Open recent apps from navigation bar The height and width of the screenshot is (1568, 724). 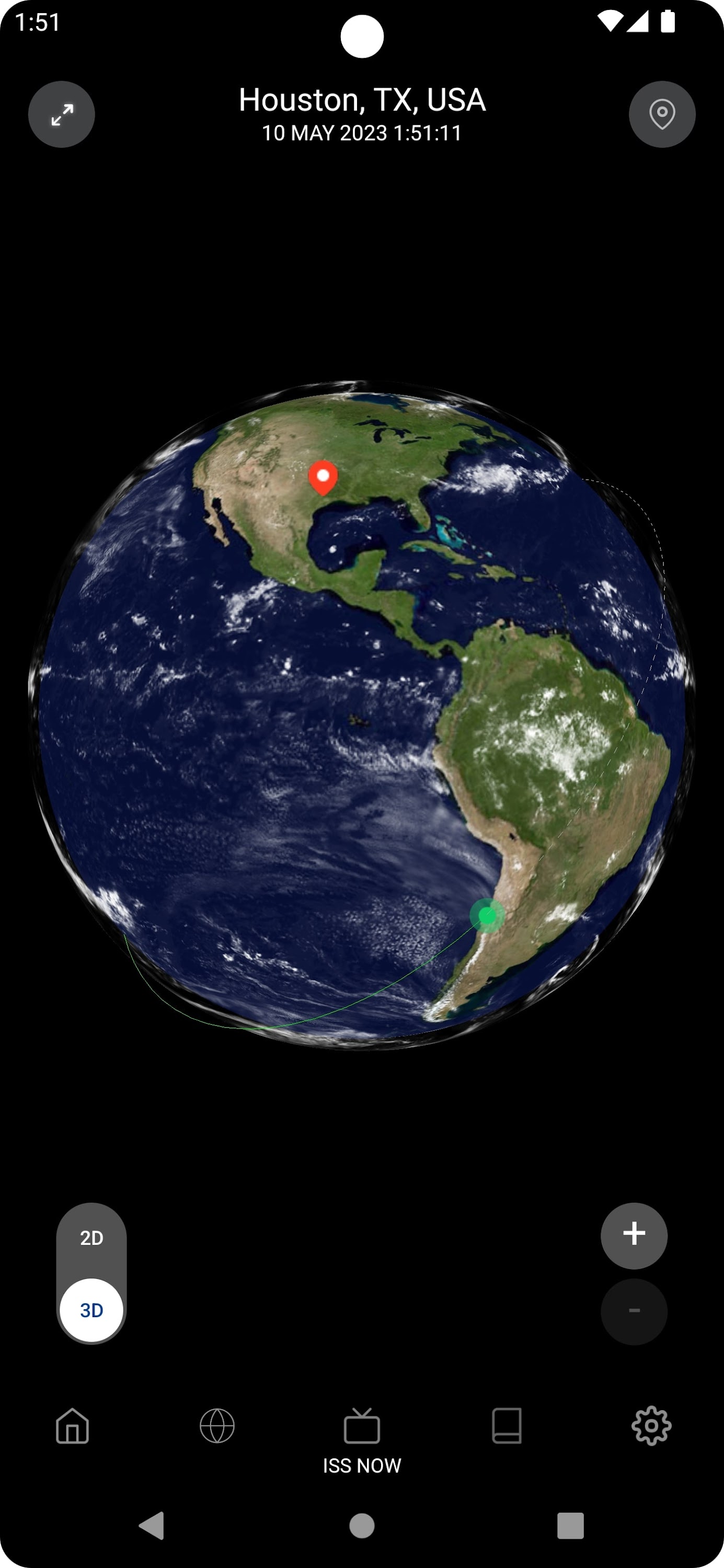[570, 1525]
